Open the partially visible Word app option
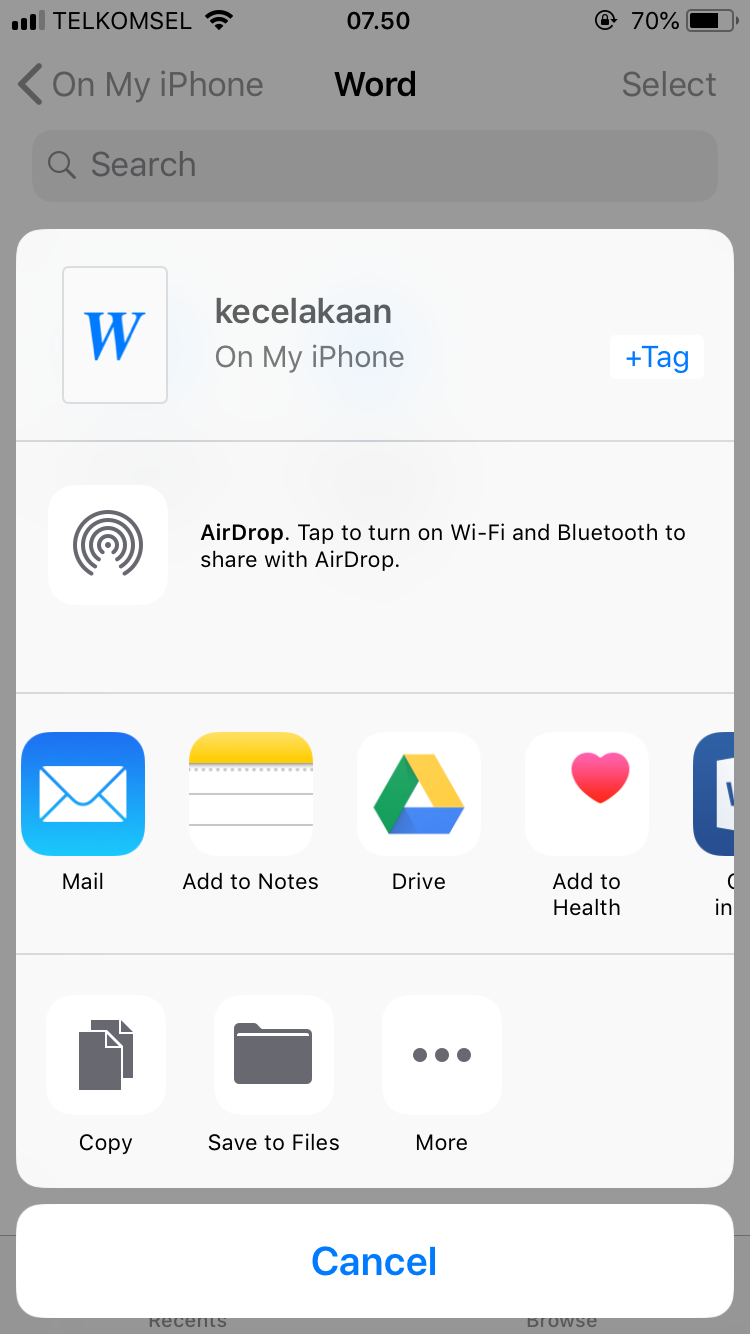The height and width of the screenshot is (1334, 750). click(x=722, y=794)
